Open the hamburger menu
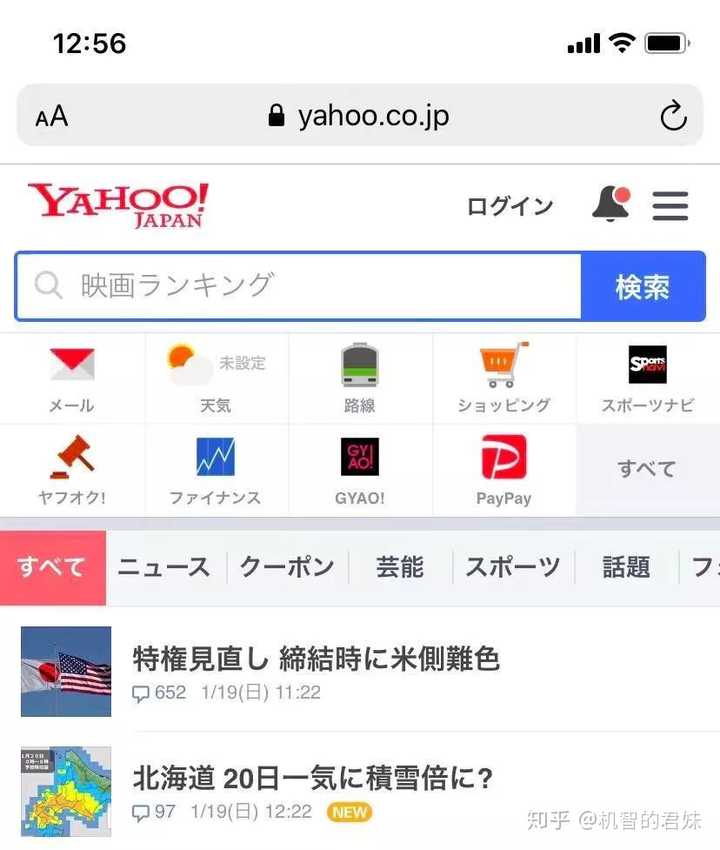This screenshot has height=850, width=720. point(670,206)
